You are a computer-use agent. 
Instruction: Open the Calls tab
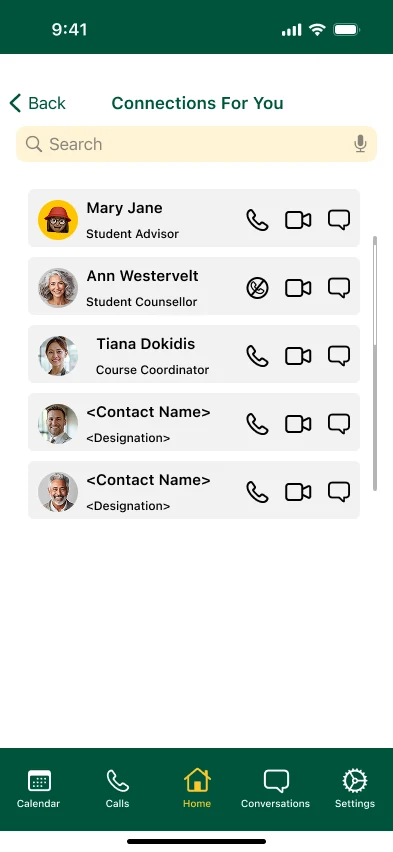click(117, 788)
